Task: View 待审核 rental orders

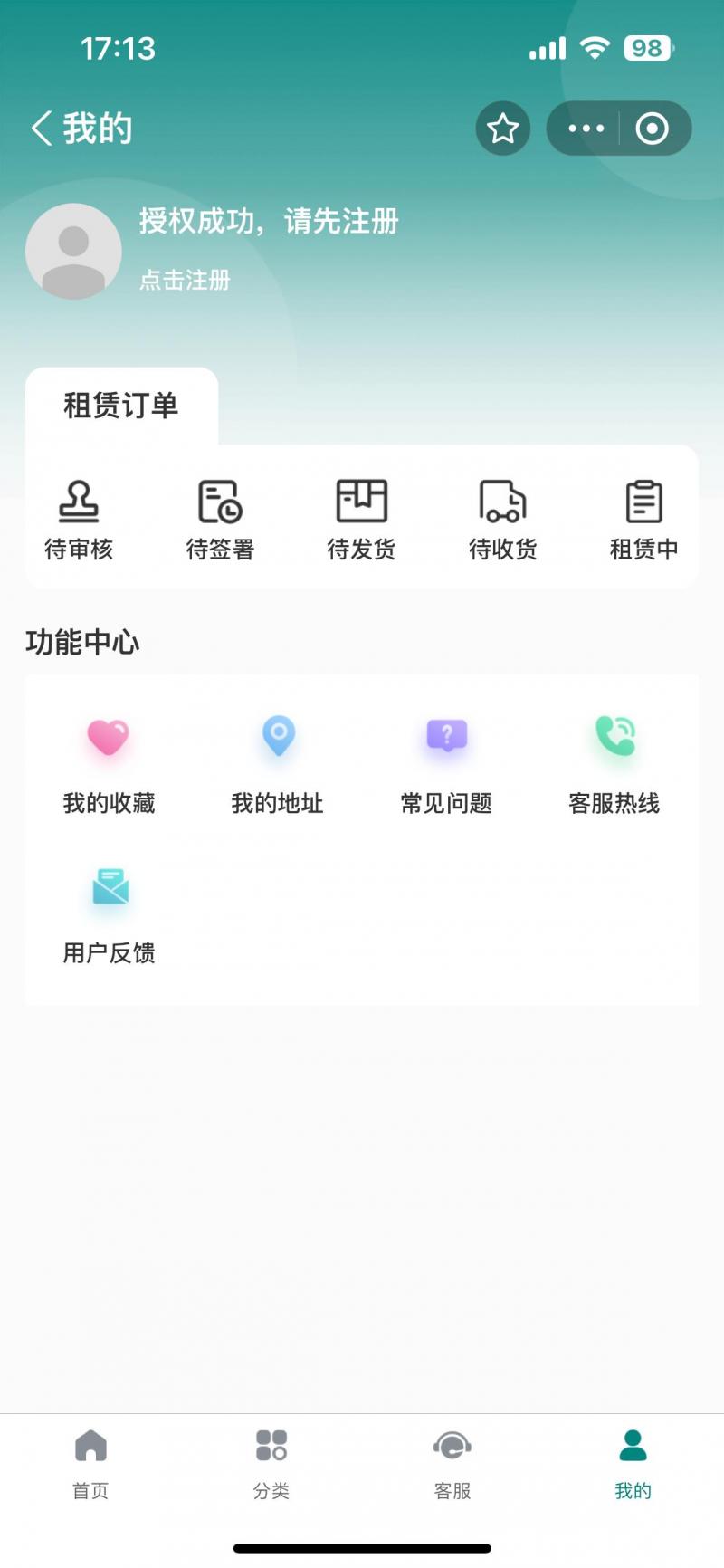Action: tap(79, 520)
